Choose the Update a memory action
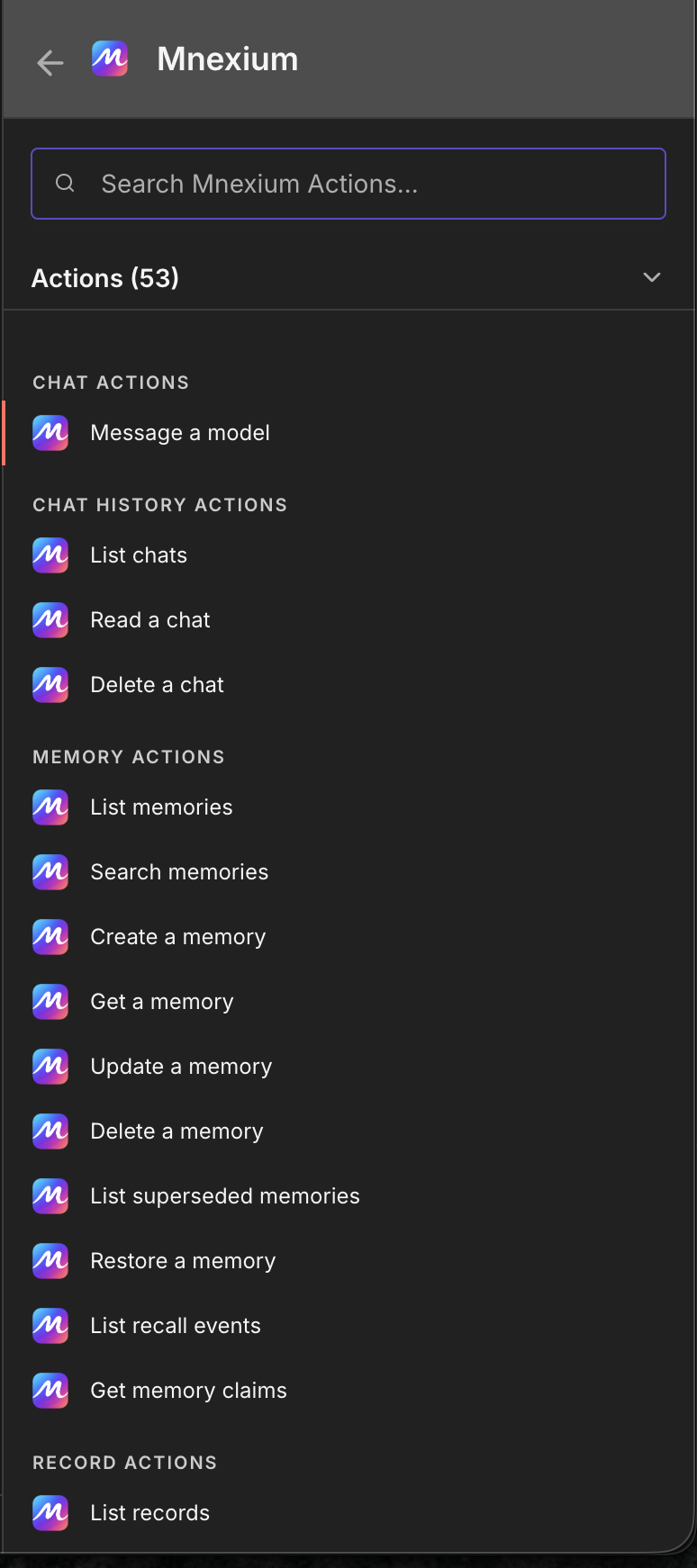697x1568 pixels. [x=181, y=1067]
